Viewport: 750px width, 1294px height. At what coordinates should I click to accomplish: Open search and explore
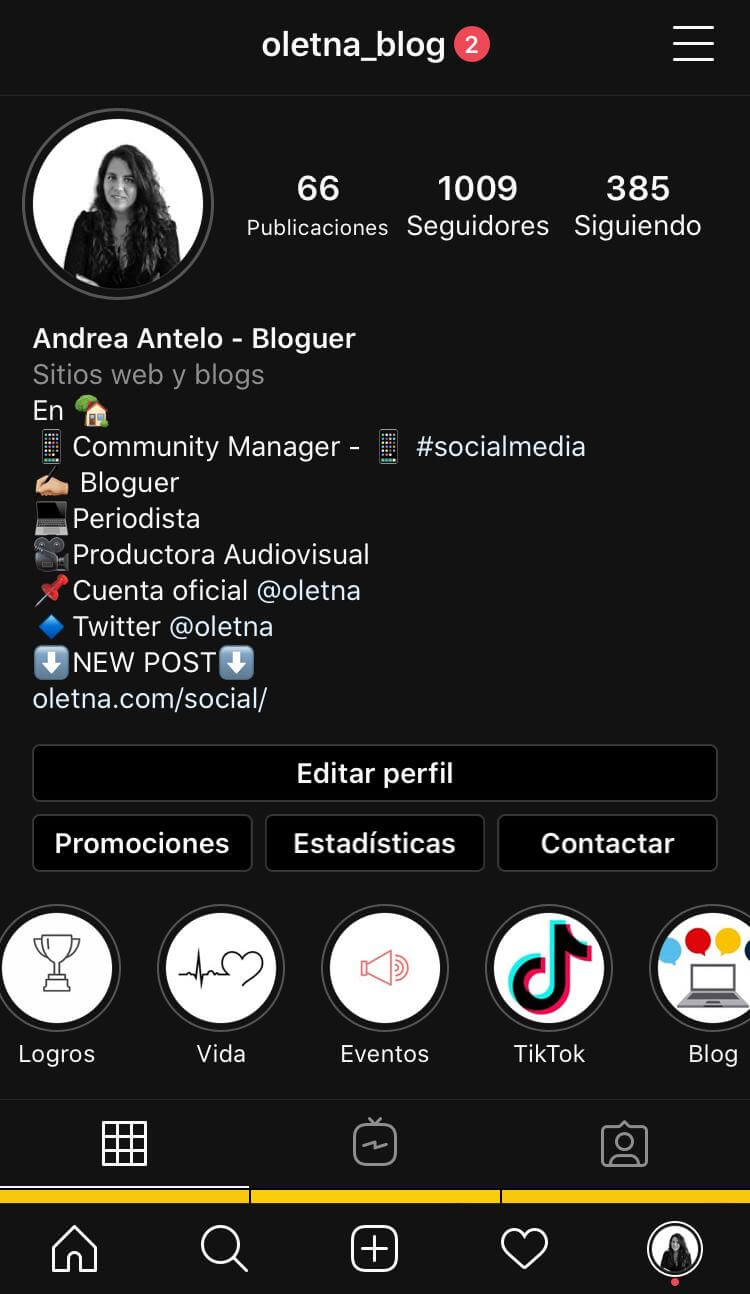click(x=224, y=1249)
